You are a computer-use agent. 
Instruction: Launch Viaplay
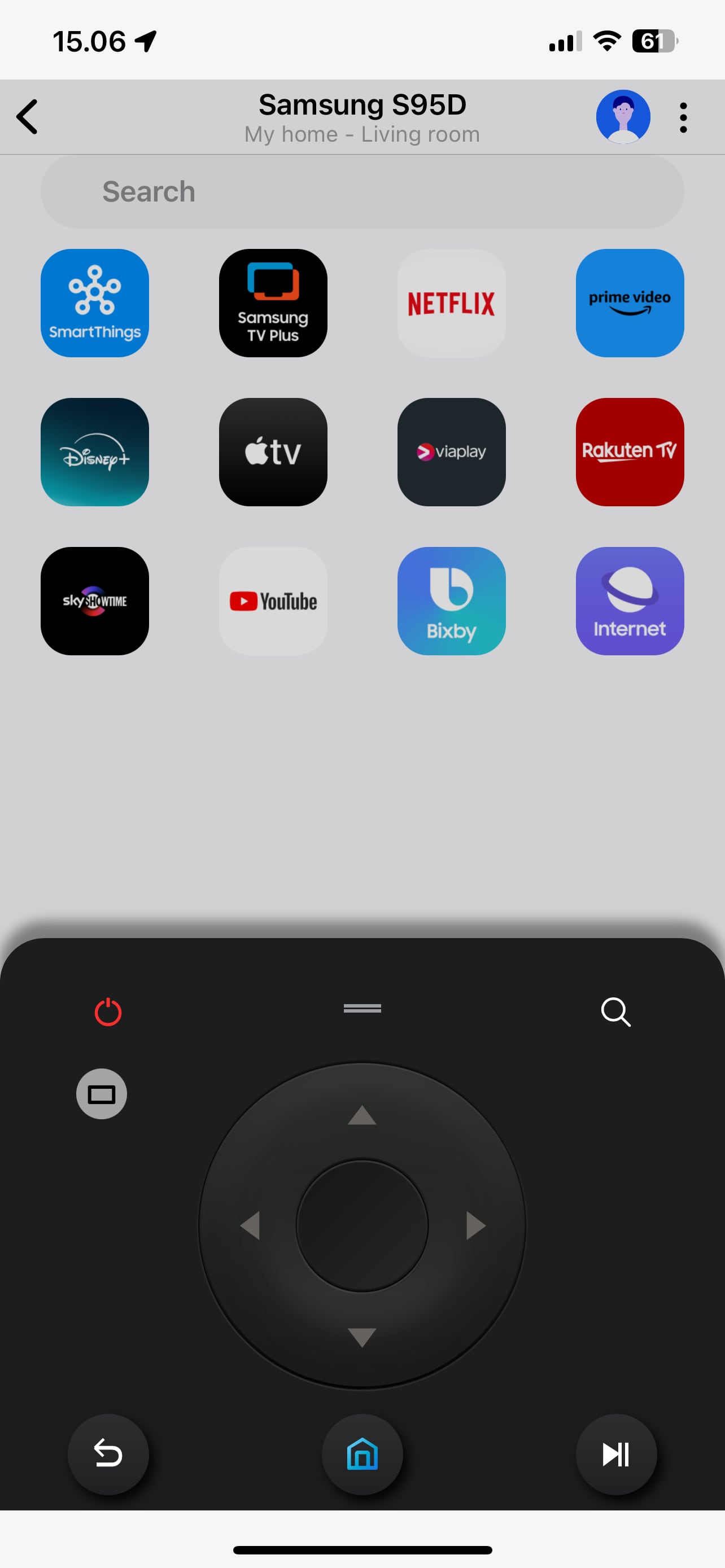click(452, 452)
